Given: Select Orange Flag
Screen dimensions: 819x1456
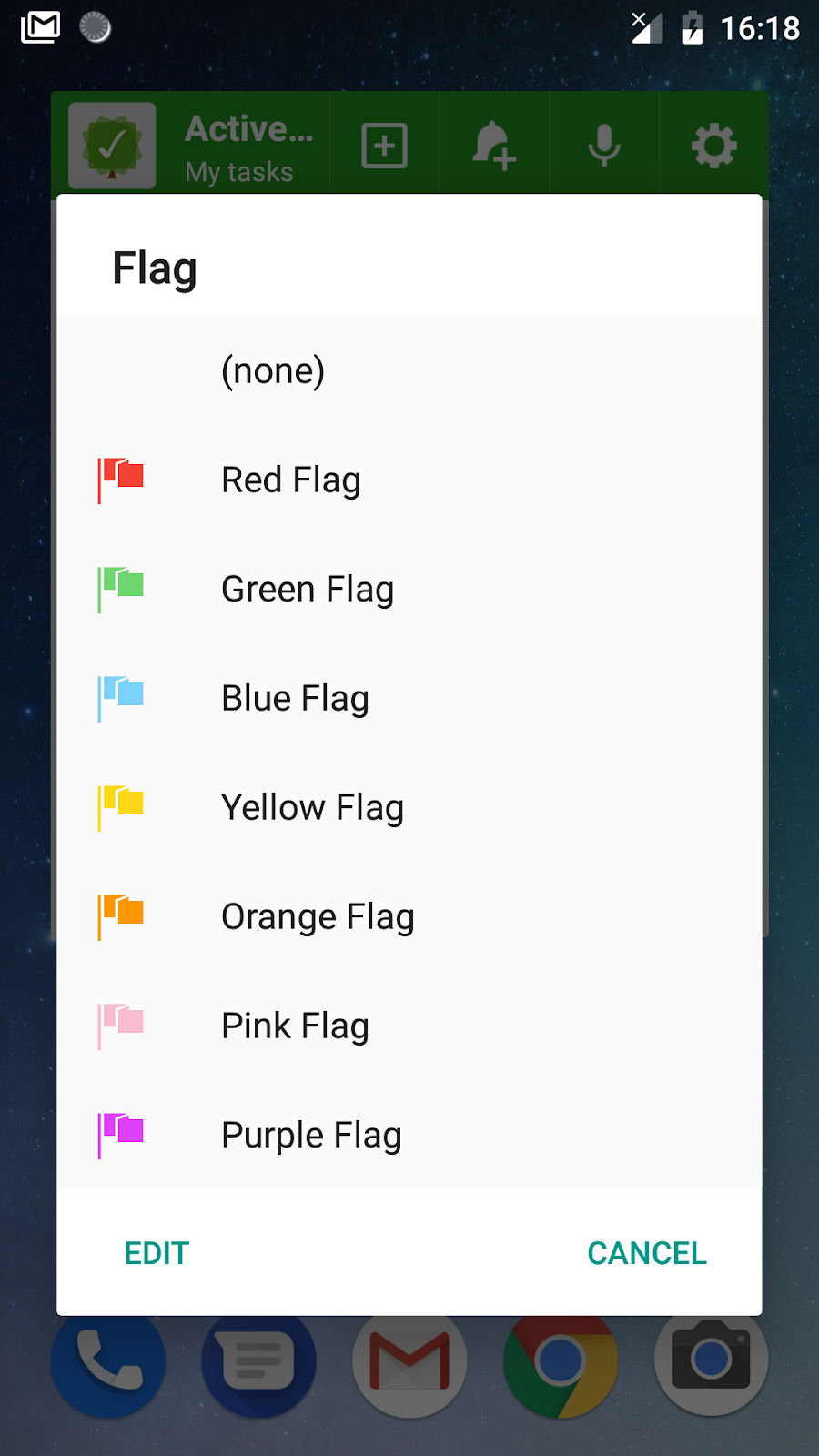Looking at the screenshot, I should point(318,917).
